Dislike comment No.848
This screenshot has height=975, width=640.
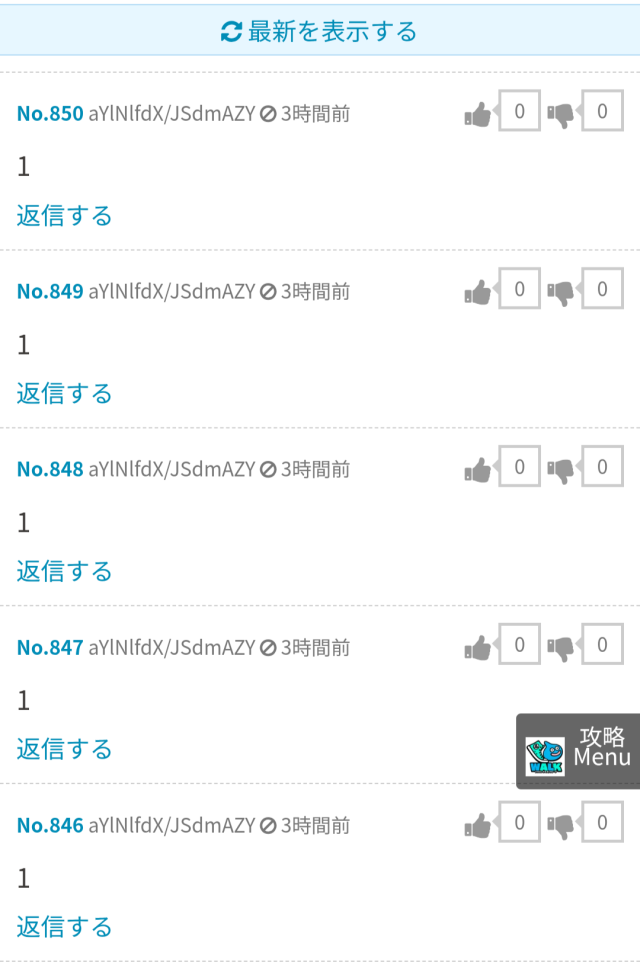(561, 469)
